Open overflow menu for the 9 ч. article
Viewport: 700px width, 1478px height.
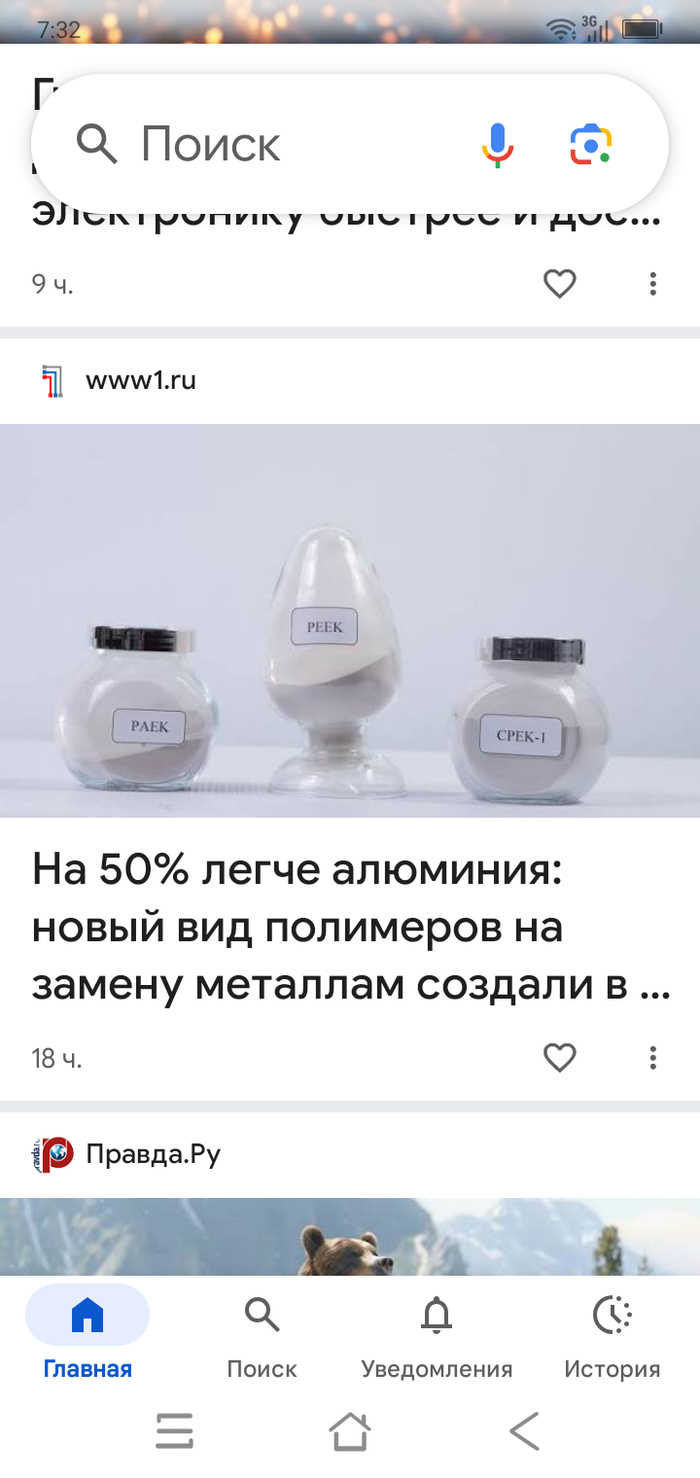pos(653,284)
